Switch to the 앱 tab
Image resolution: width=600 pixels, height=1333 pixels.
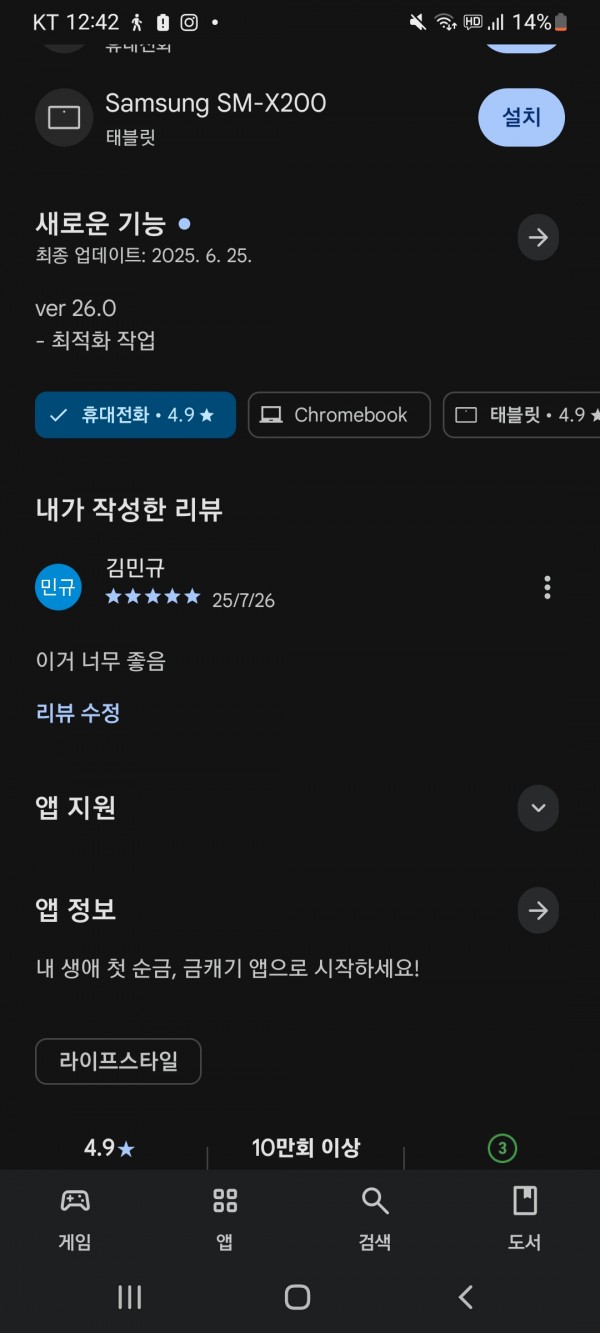pos(225,1219)
